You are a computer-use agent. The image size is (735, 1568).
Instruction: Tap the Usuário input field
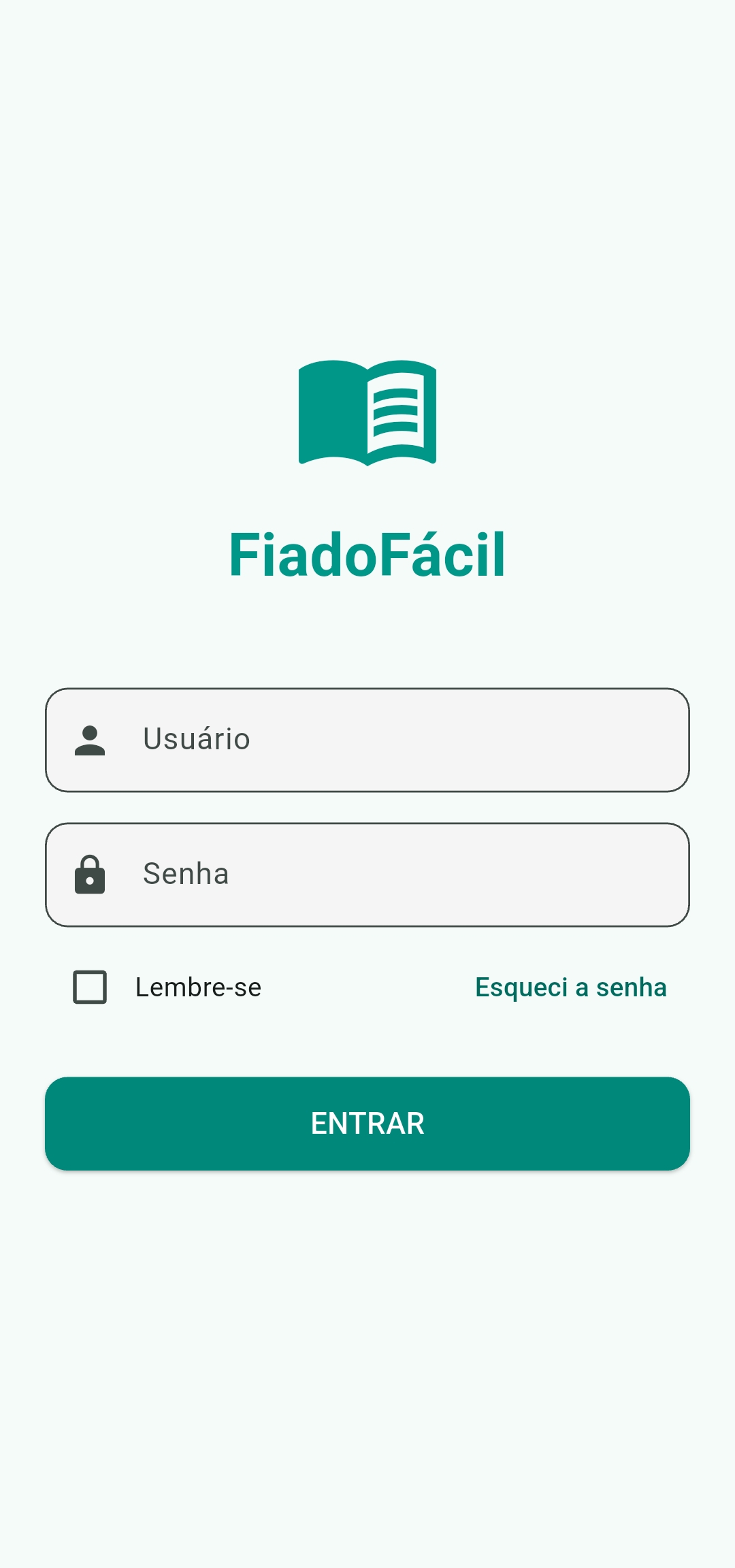(x=367, y=740)
